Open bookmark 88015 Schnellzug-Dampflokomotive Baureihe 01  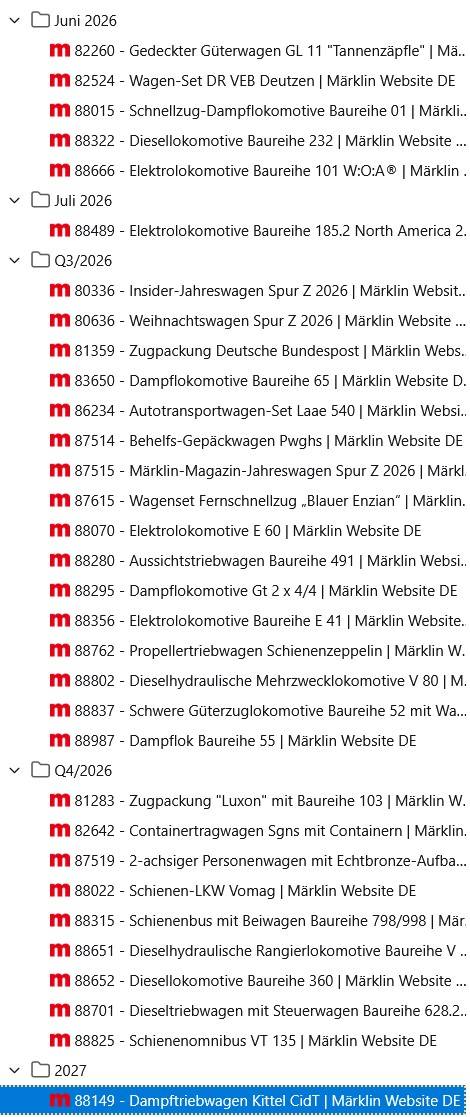click(x=258, y=110)
